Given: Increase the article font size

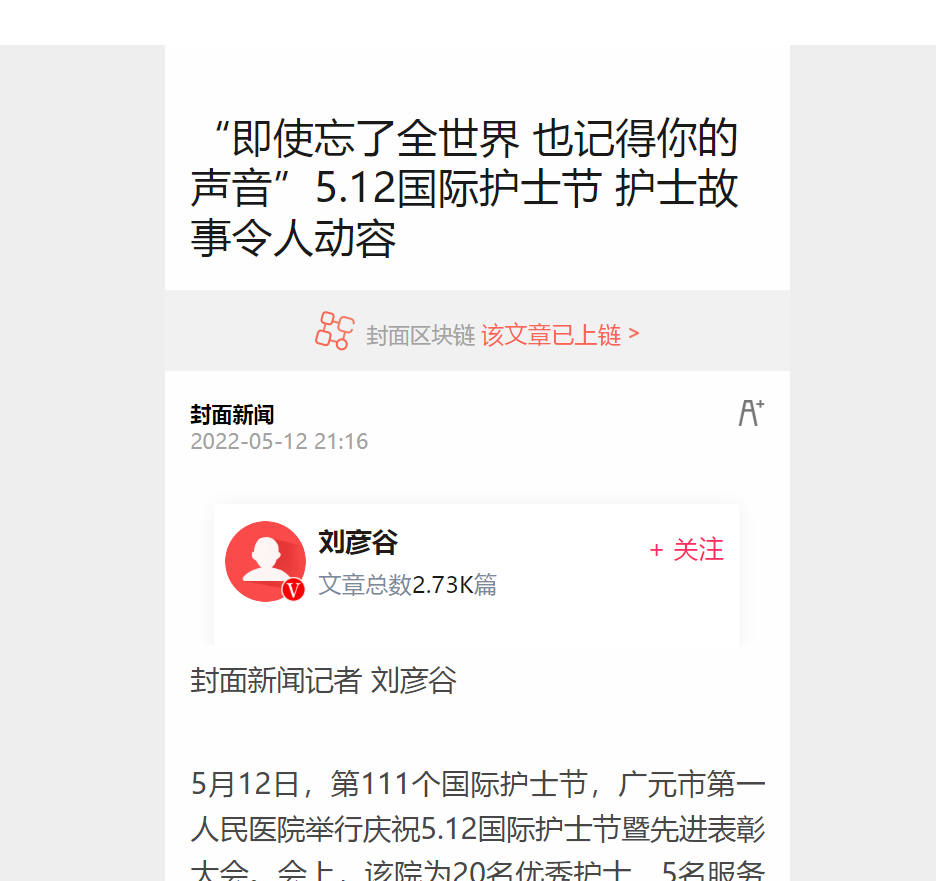Looking at the screenshot, I should pos(751,412).
